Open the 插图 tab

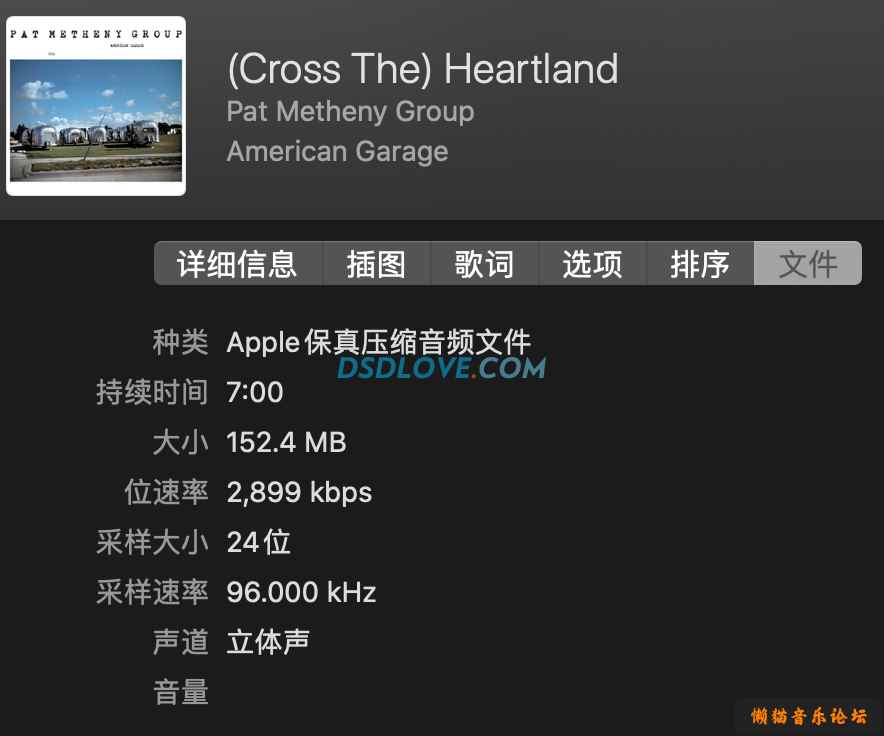coord(376,264)
